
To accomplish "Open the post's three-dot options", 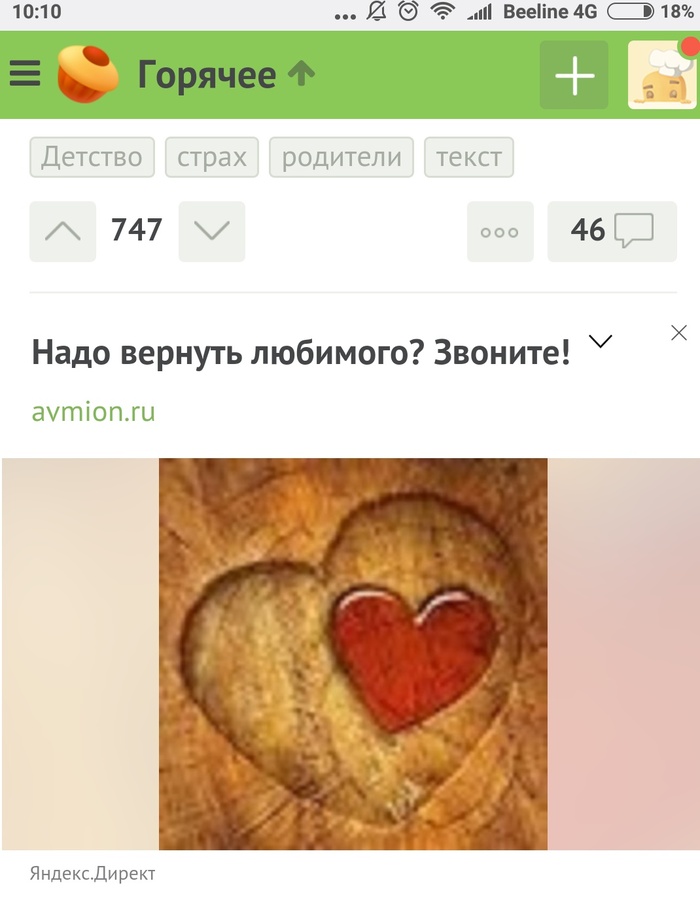I will (500, 231).
